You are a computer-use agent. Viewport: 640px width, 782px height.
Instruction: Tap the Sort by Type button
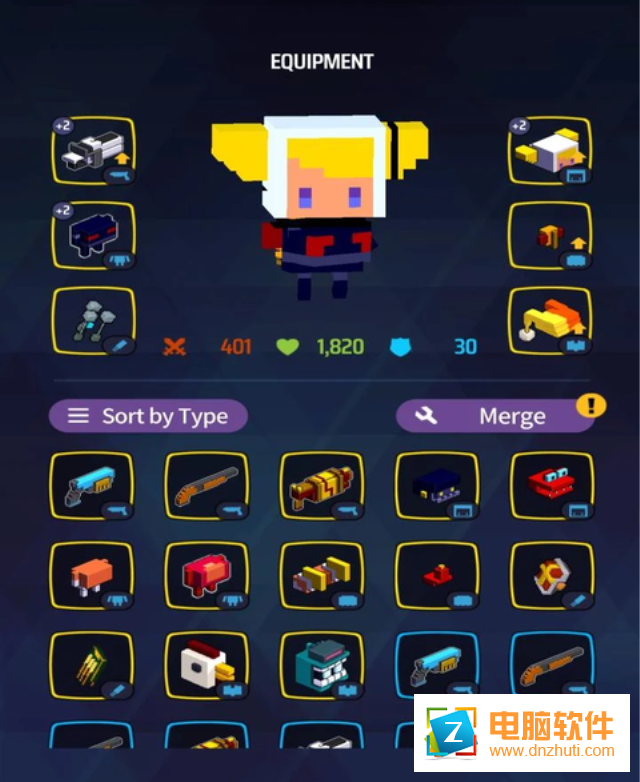pyautogui.click(x=148, y=416)
